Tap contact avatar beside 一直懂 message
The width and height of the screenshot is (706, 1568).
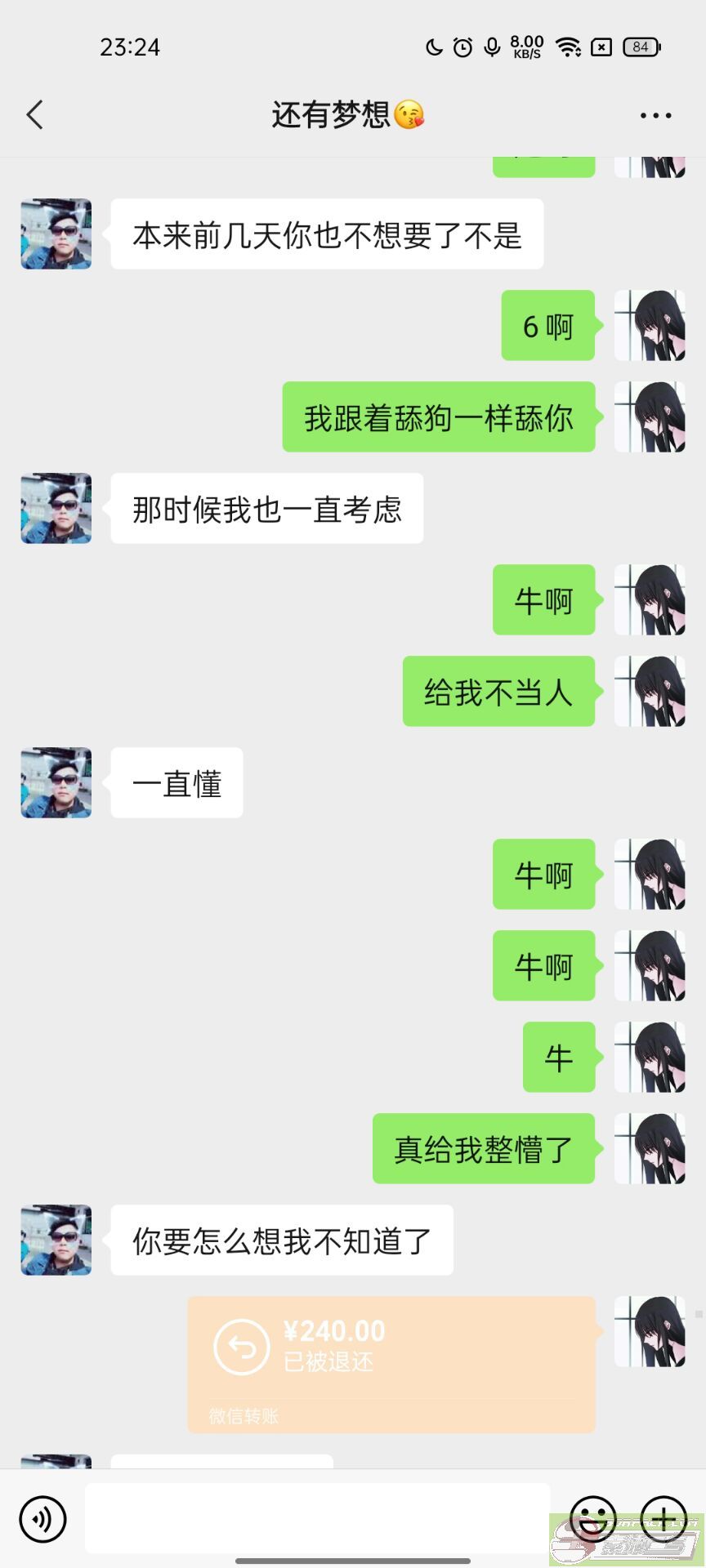(56, 782)
